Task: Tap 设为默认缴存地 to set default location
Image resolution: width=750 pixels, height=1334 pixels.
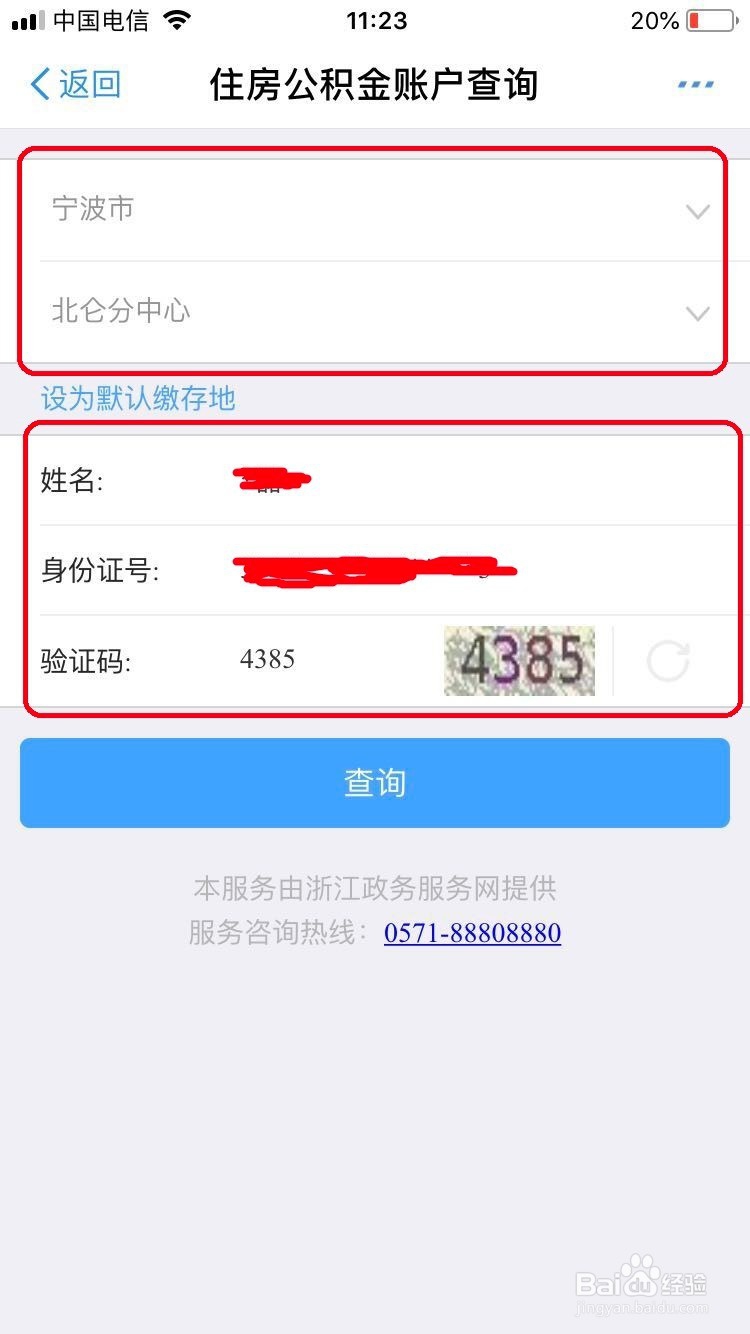Action: click(138, 398)
